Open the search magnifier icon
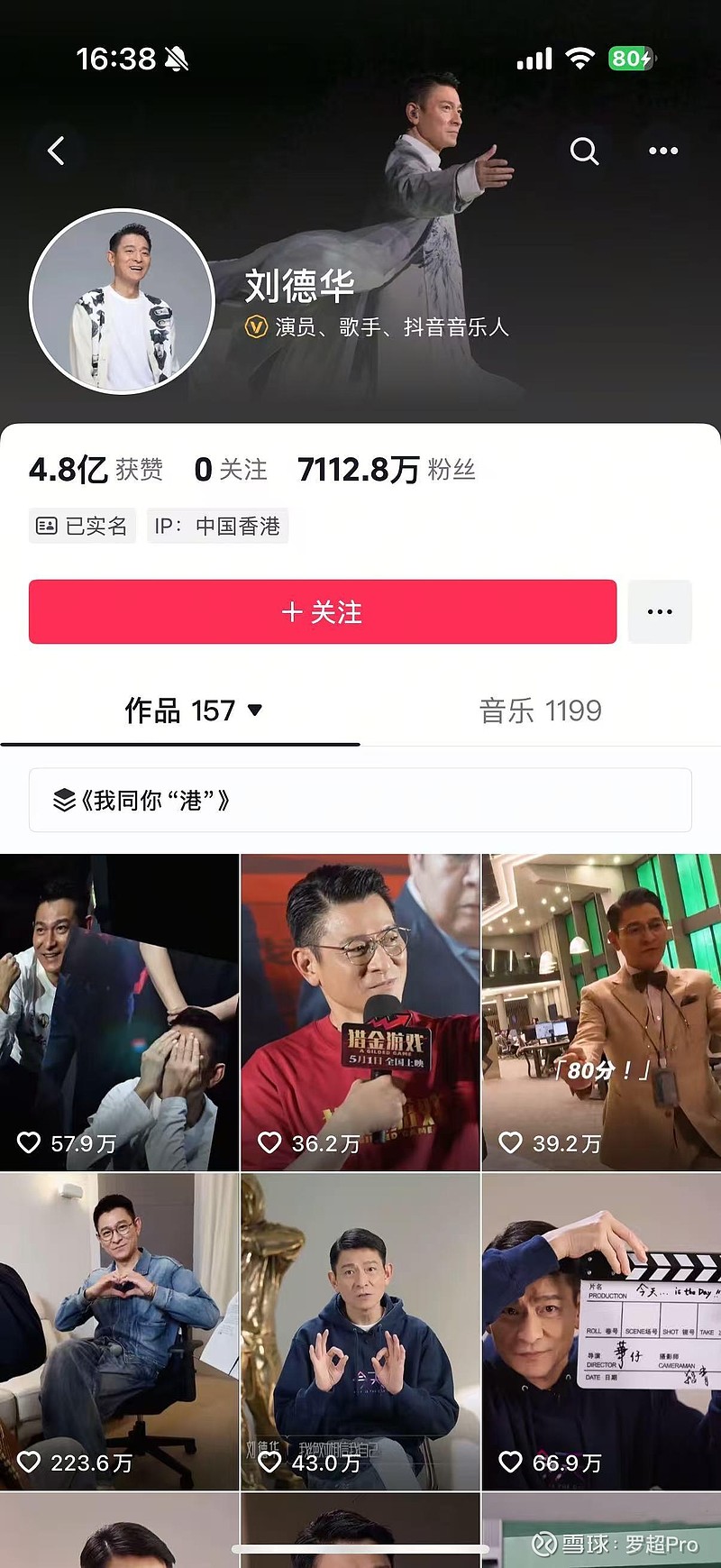This screenshot has width=721, height=1568. [584, 151]
